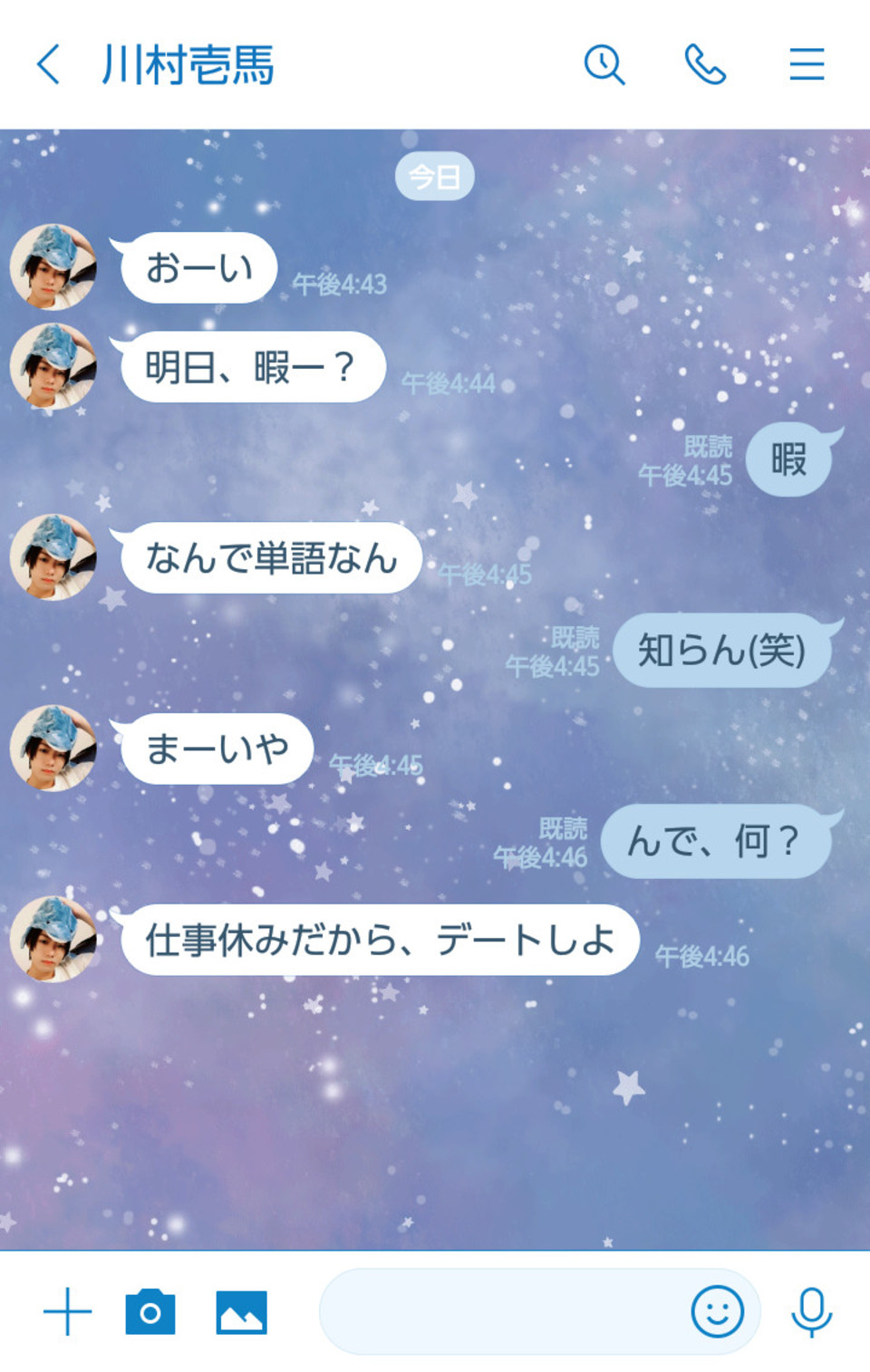Screen dimensions: 870x1372
Task: Open the emoji and sticker picker
Action: pyautogui.click(x=718, y=1312)
